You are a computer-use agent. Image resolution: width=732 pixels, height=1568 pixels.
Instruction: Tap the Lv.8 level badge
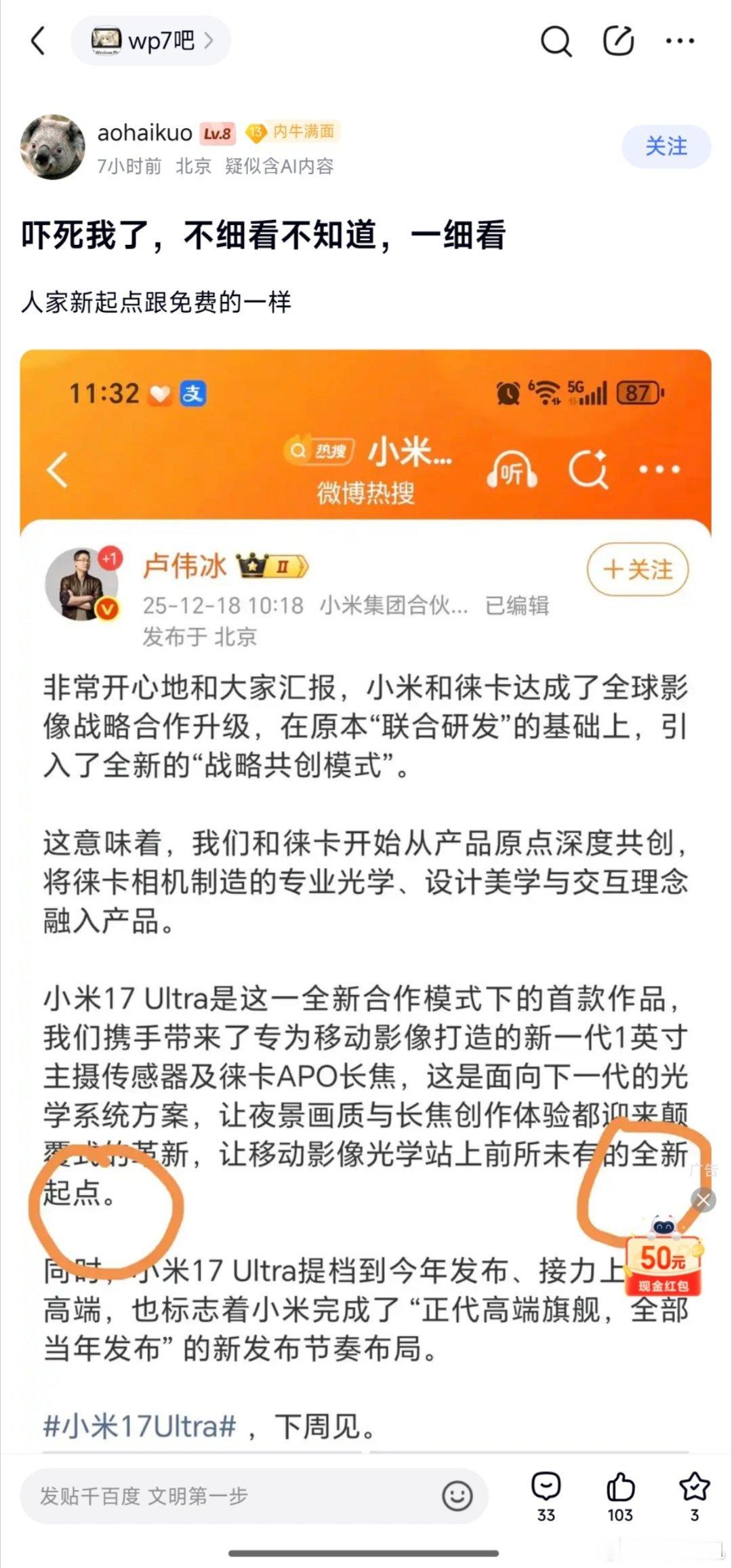tap(217, 133)
